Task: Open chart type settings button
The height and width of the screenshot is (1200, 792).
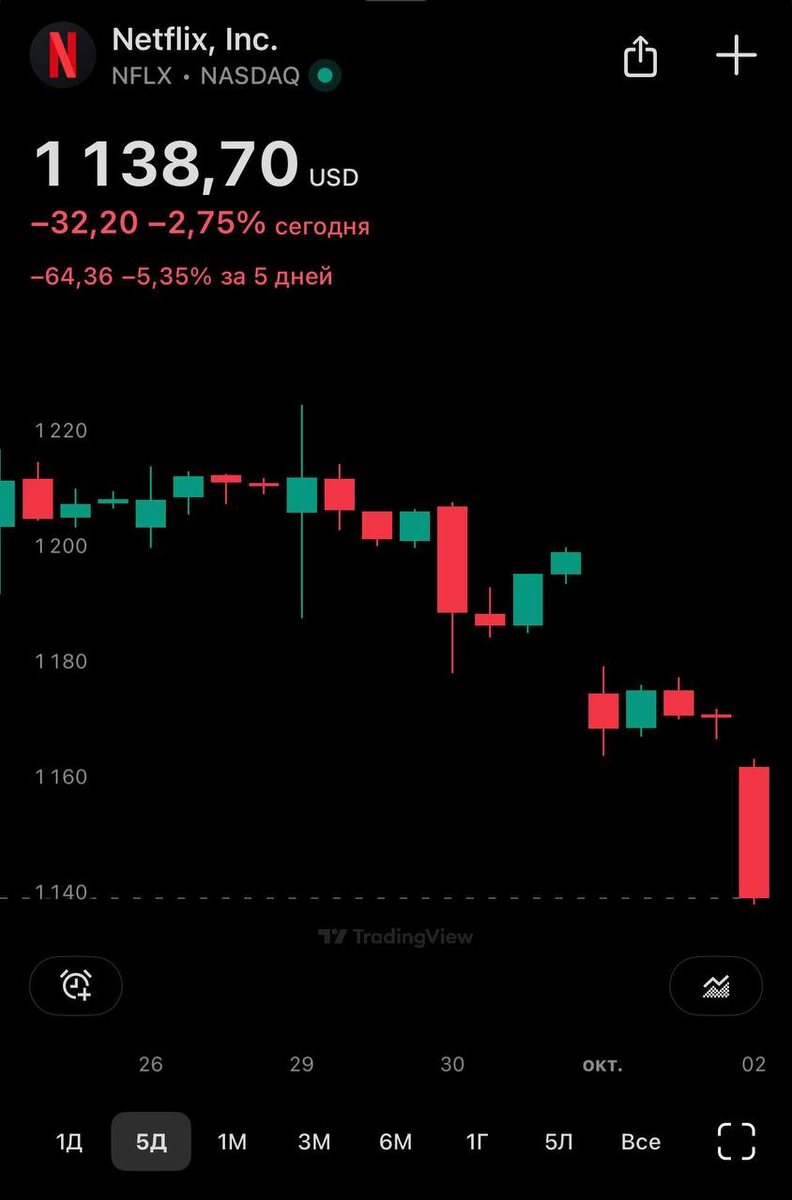Action: (x=716, y=986)
